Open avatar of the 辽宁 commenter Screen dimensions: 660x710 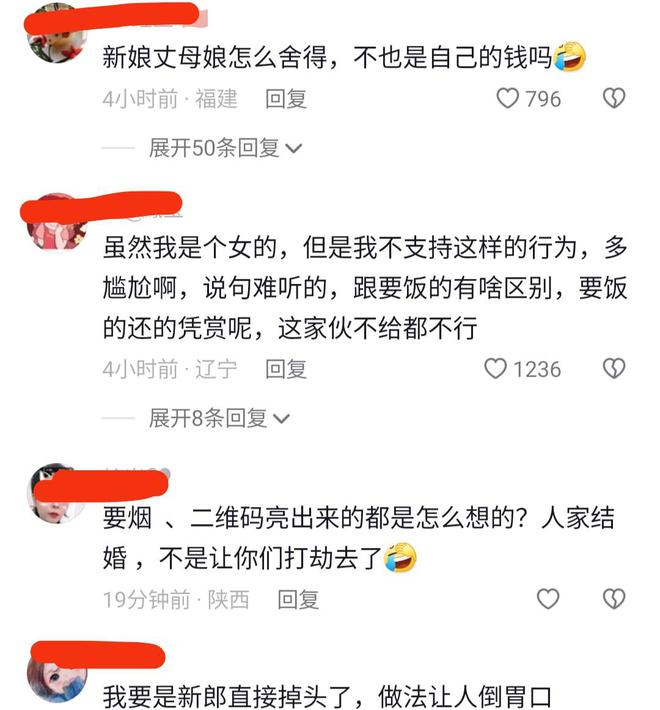coord(55,222)
